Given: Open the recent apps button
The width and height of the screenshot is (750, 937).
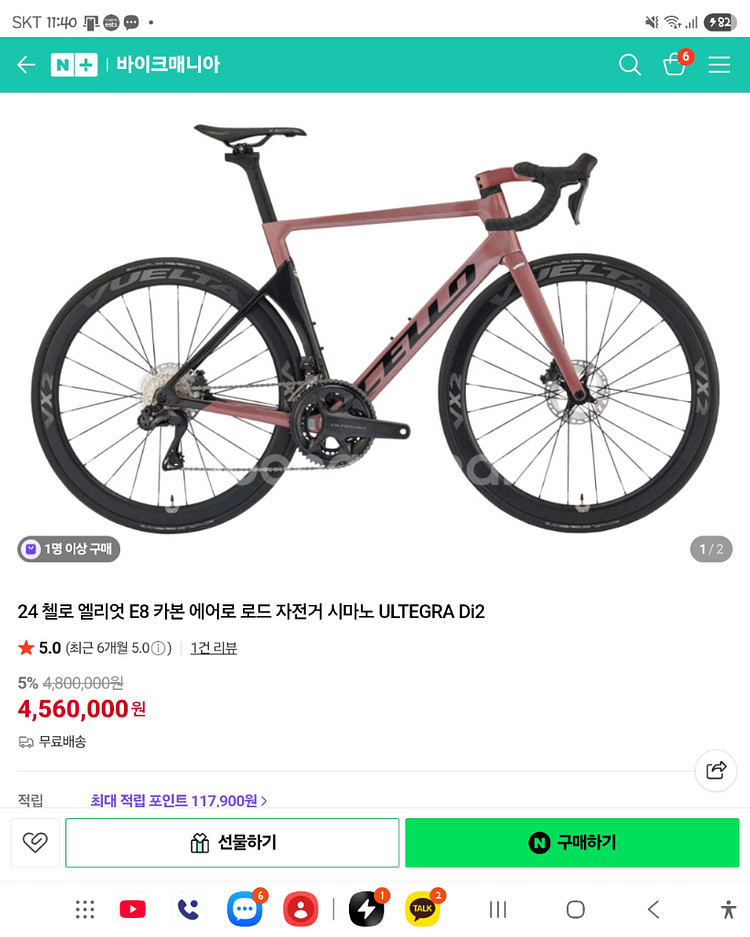Looking at the screenshot, I should tap(498, 909).
